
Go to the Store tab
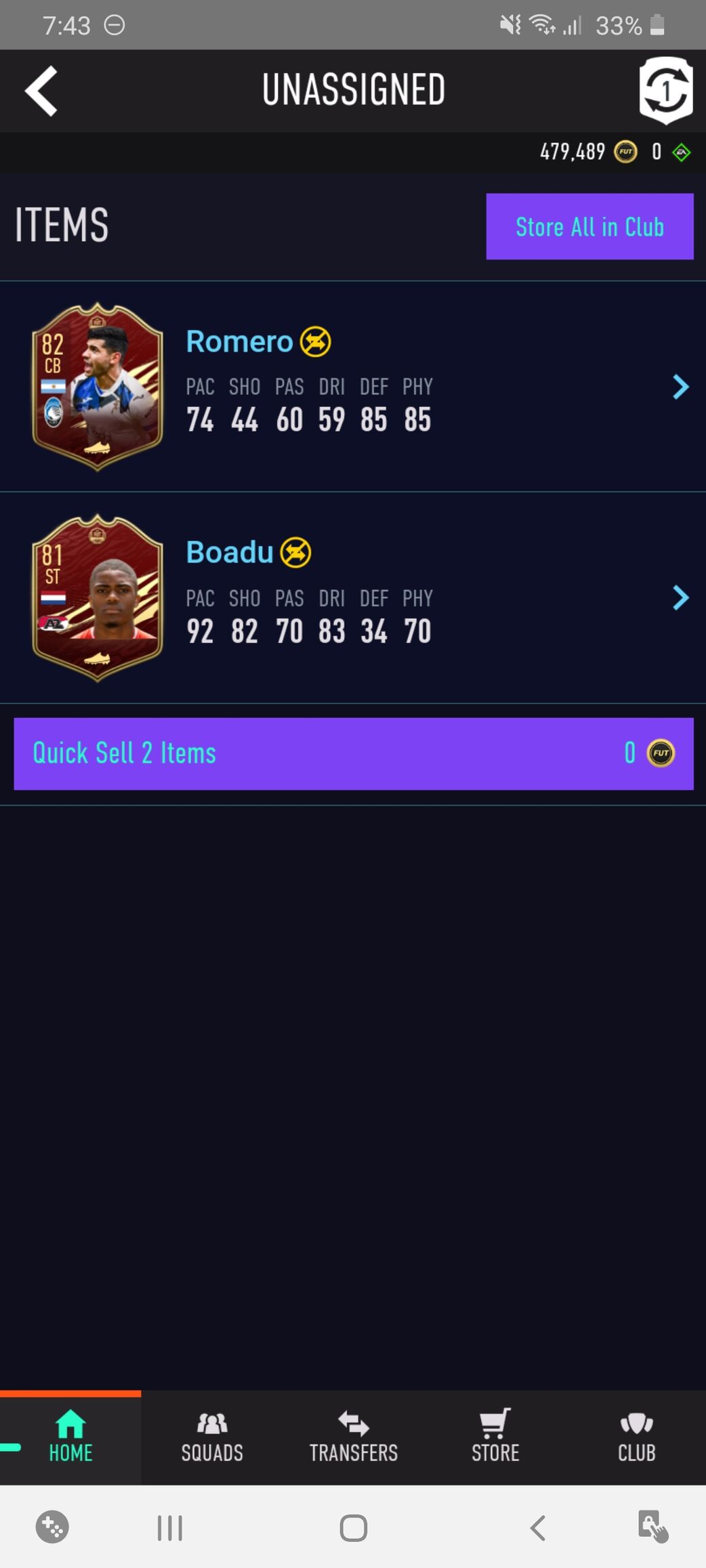coord(495,1437)
